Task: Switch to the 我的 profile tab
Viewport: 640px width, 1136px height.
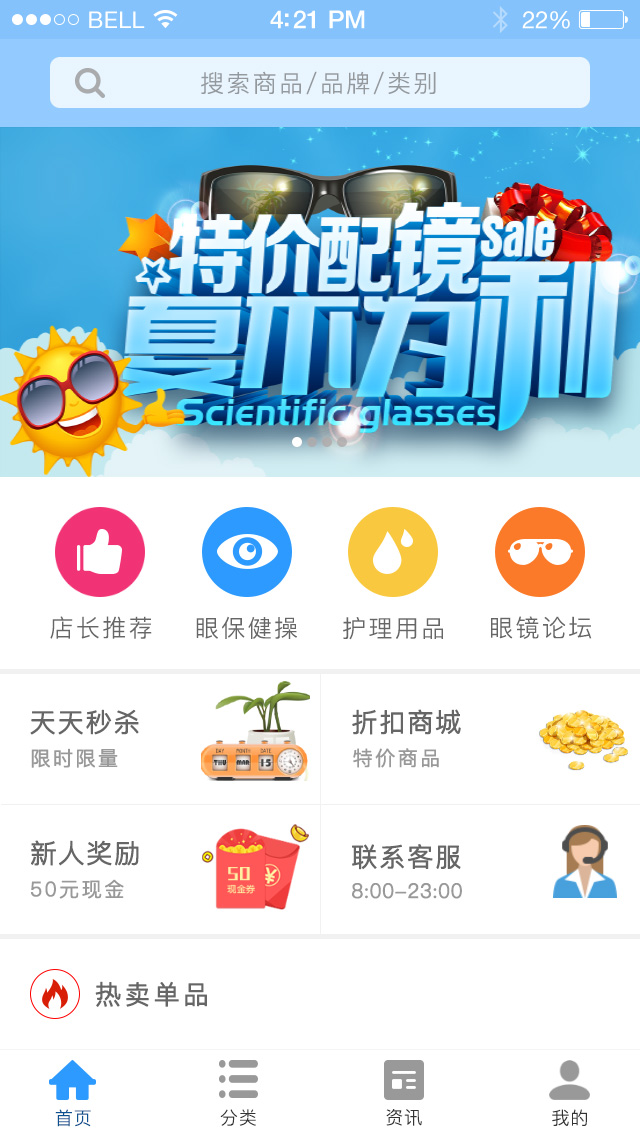Action: [570, 1093]
